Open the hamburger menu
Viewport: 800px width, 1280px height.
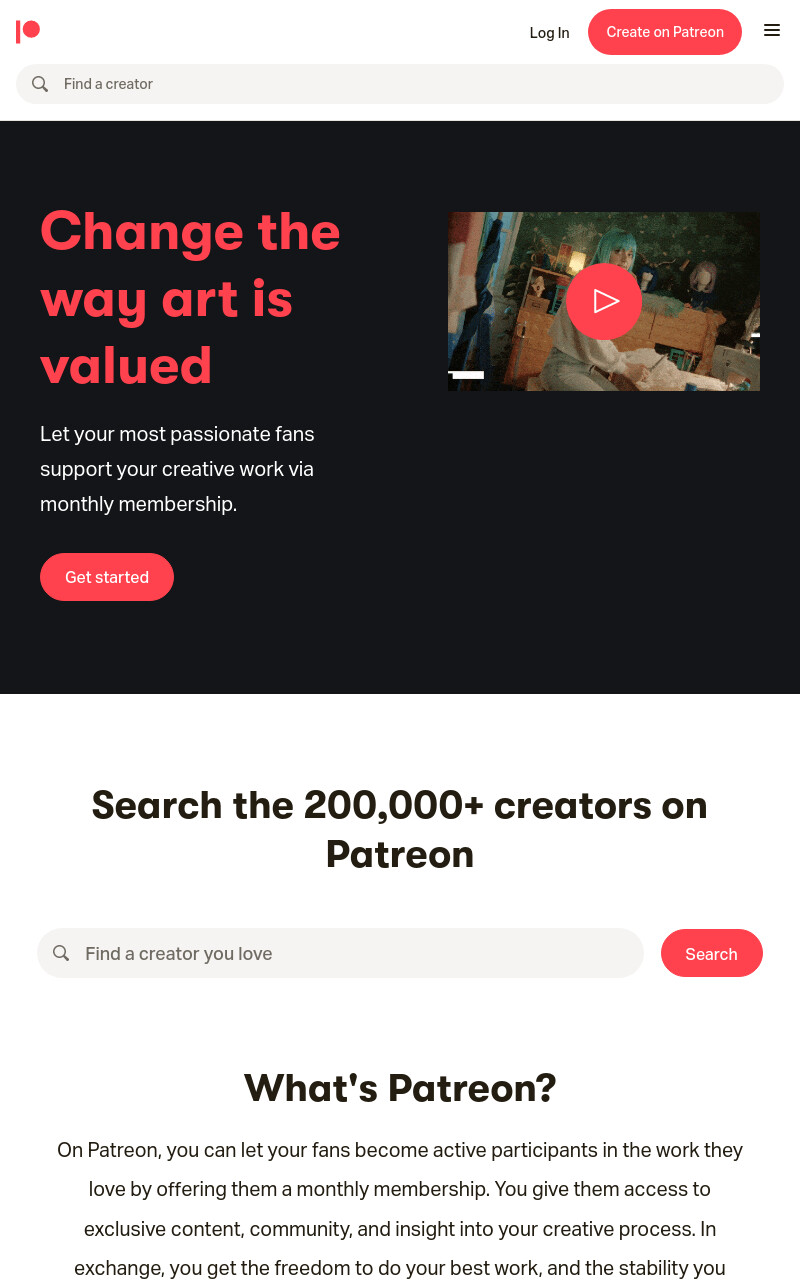coord(772,30)
